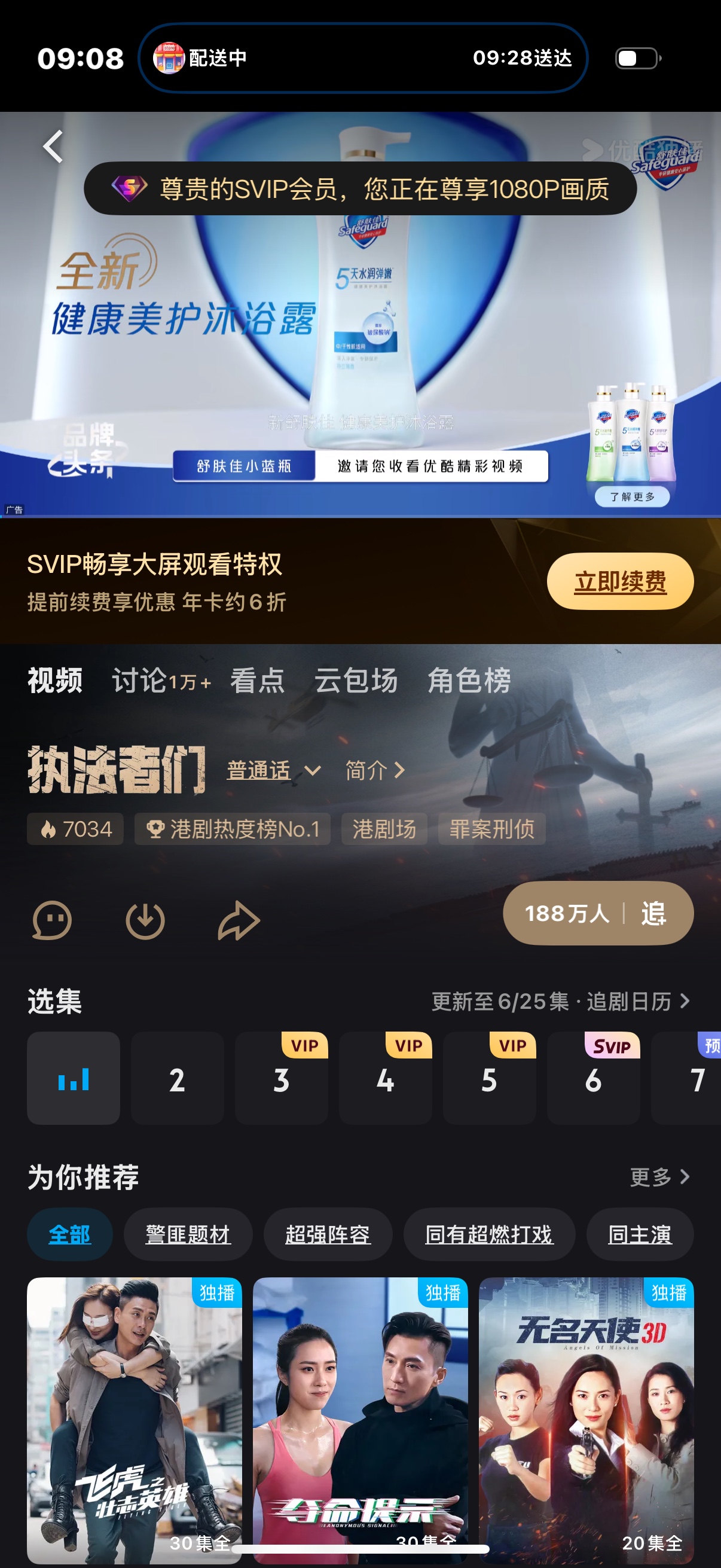Select SVIP episode 6

[593, 1078]
